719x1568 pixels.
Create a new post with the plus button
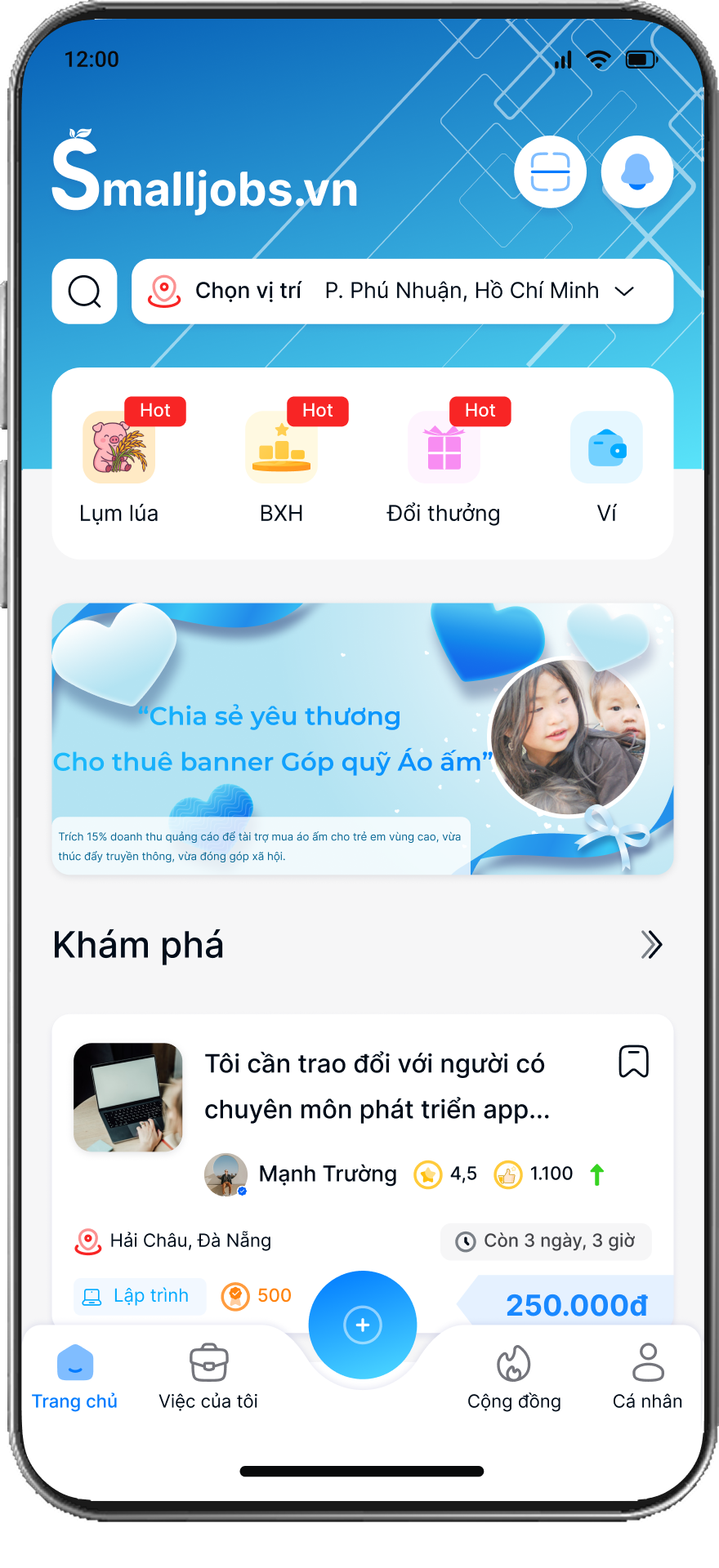click(363, 1325)
